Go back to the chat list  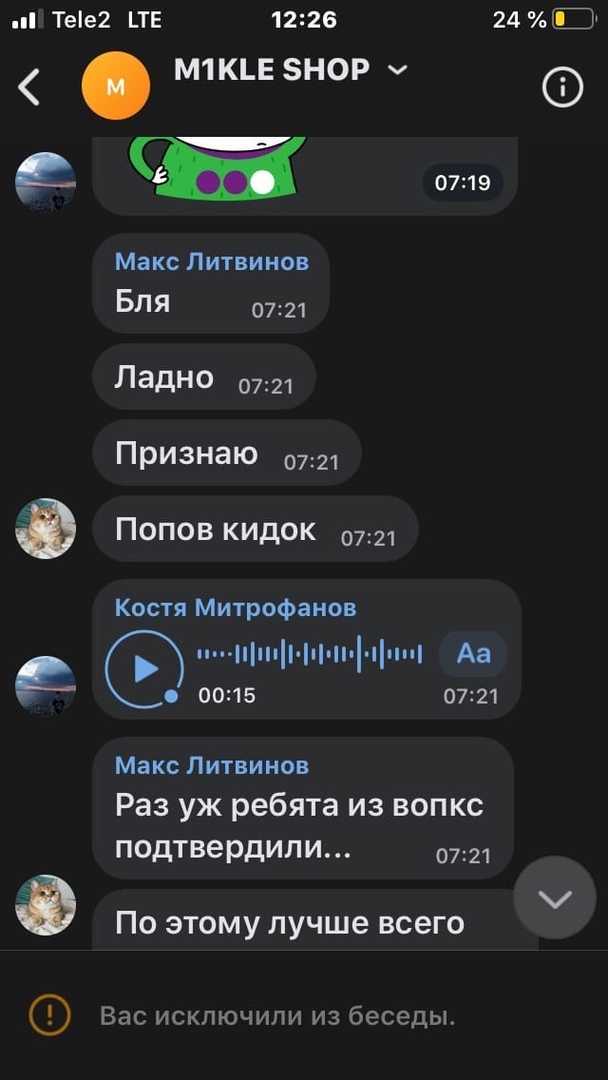click(30, 87)
